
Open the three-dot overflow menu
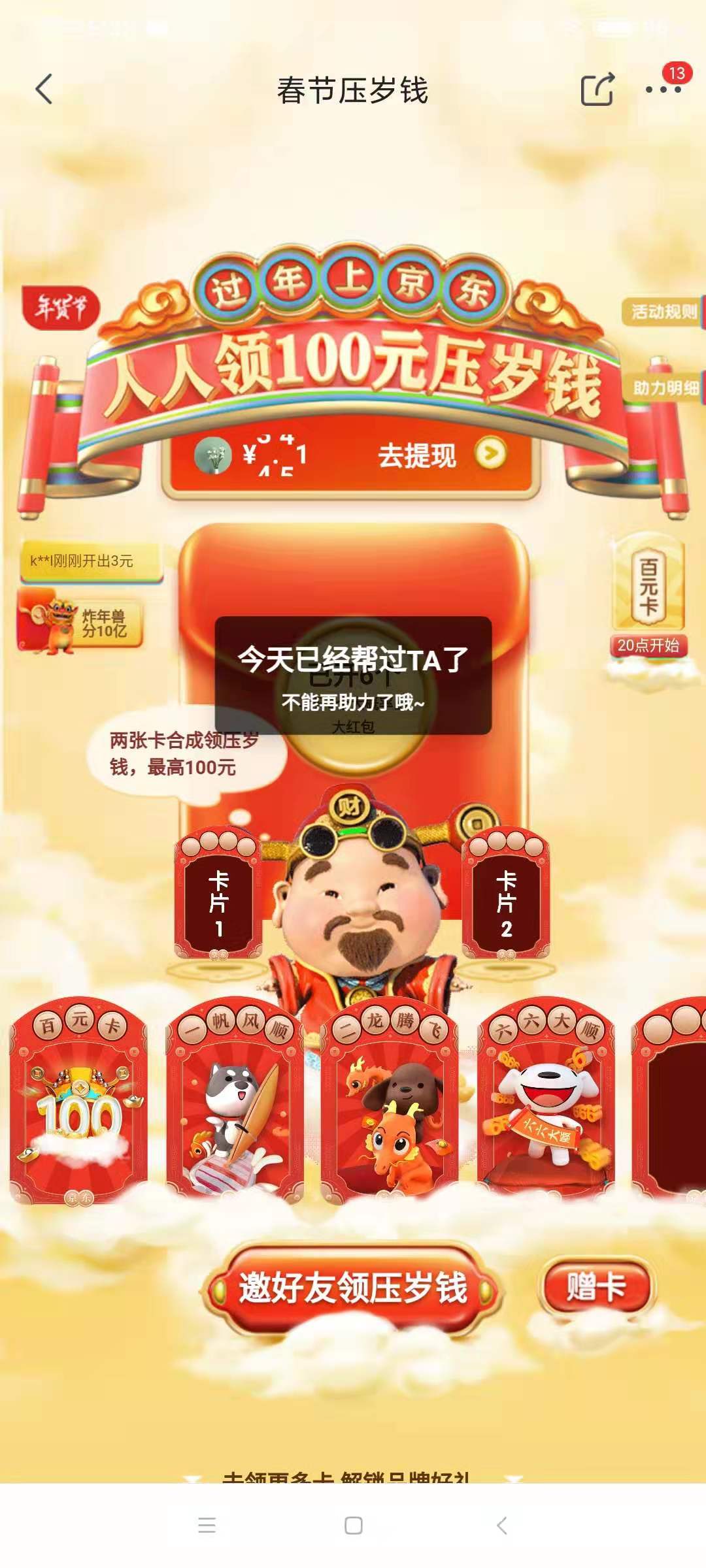pos(663,90)
